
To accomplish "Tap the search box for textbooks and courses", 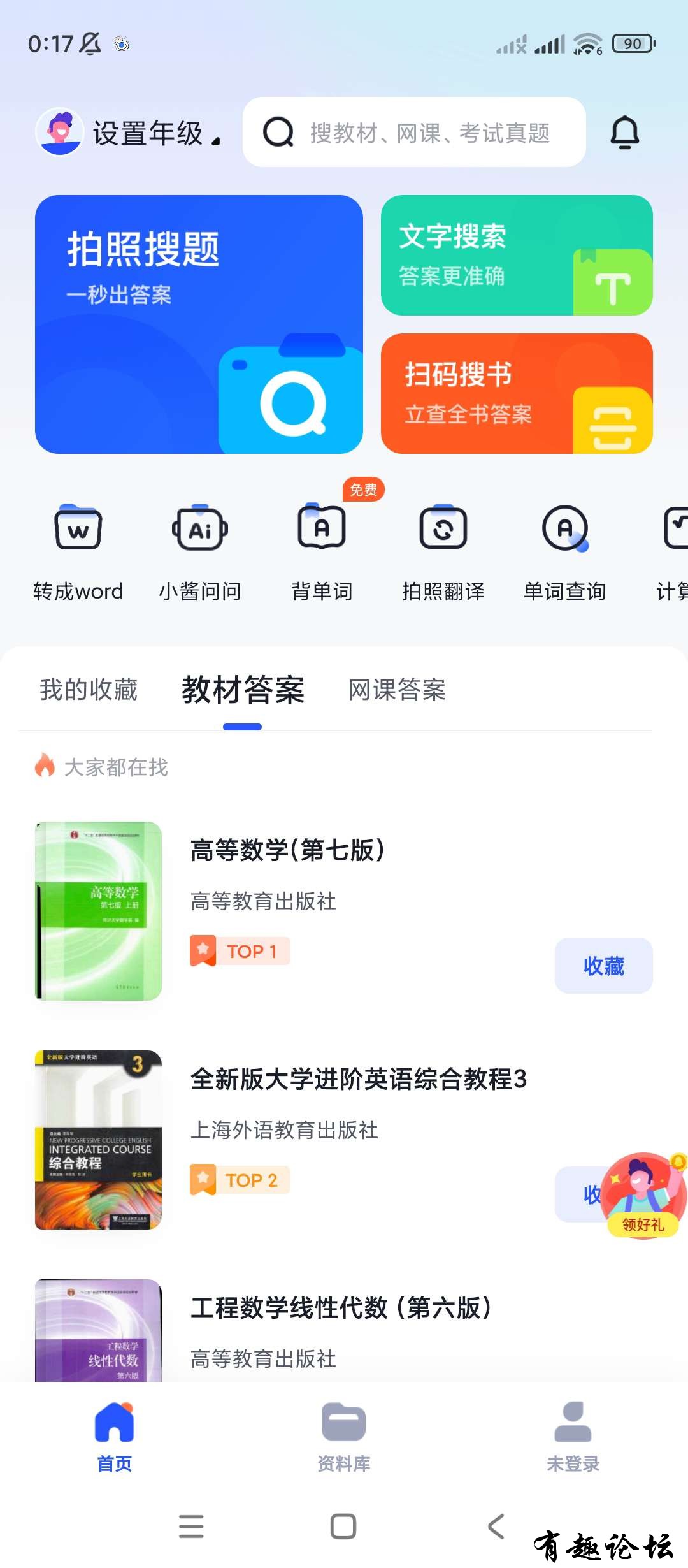I will click(x=414, y=133).
